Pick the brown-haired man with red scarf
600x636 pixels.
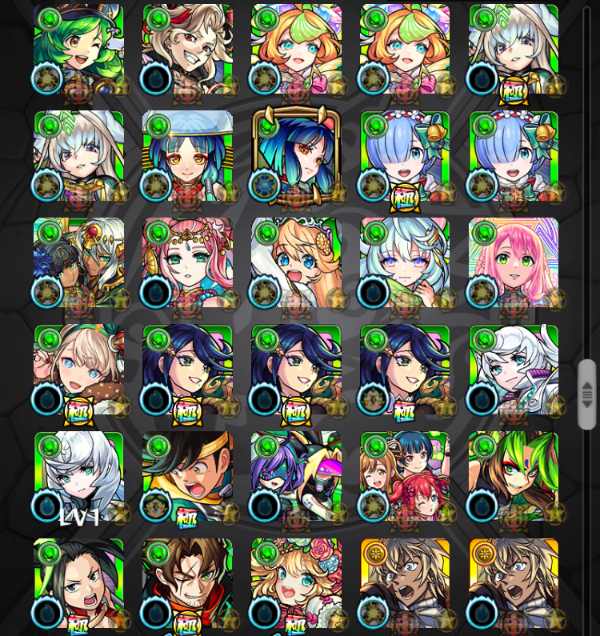click(x=187, y=584)
